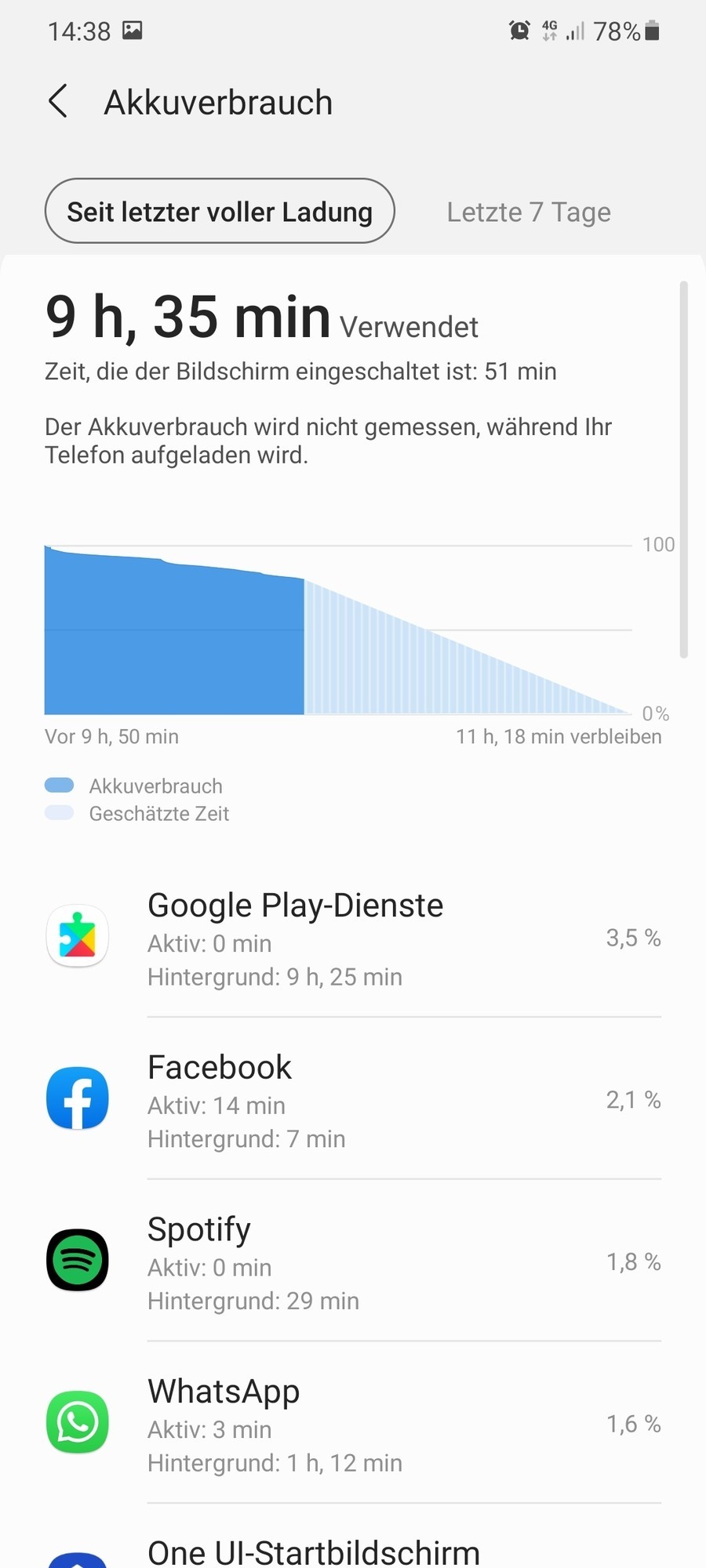Screen dimensions: 706x1568
Task: Select the Spotify icon in the list
Action: point(77,1261)
